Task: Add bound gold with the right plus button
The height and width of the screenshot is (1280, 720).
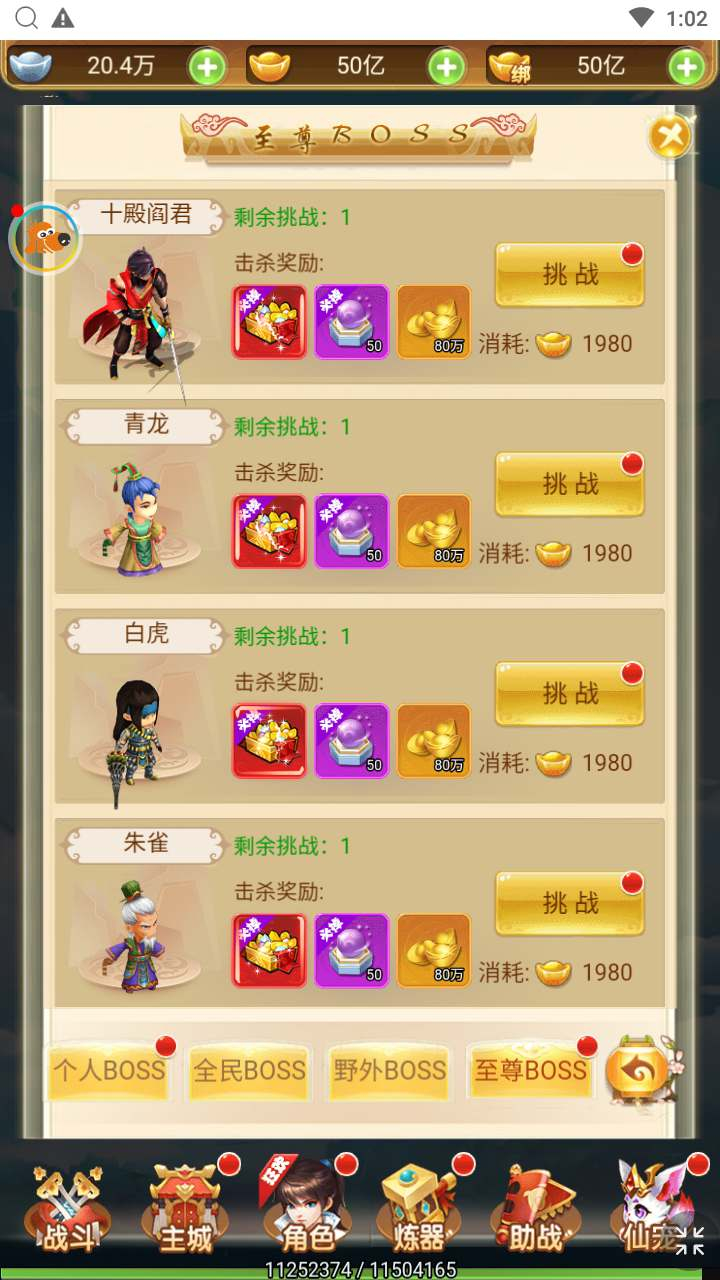Action: click(687, 67)
